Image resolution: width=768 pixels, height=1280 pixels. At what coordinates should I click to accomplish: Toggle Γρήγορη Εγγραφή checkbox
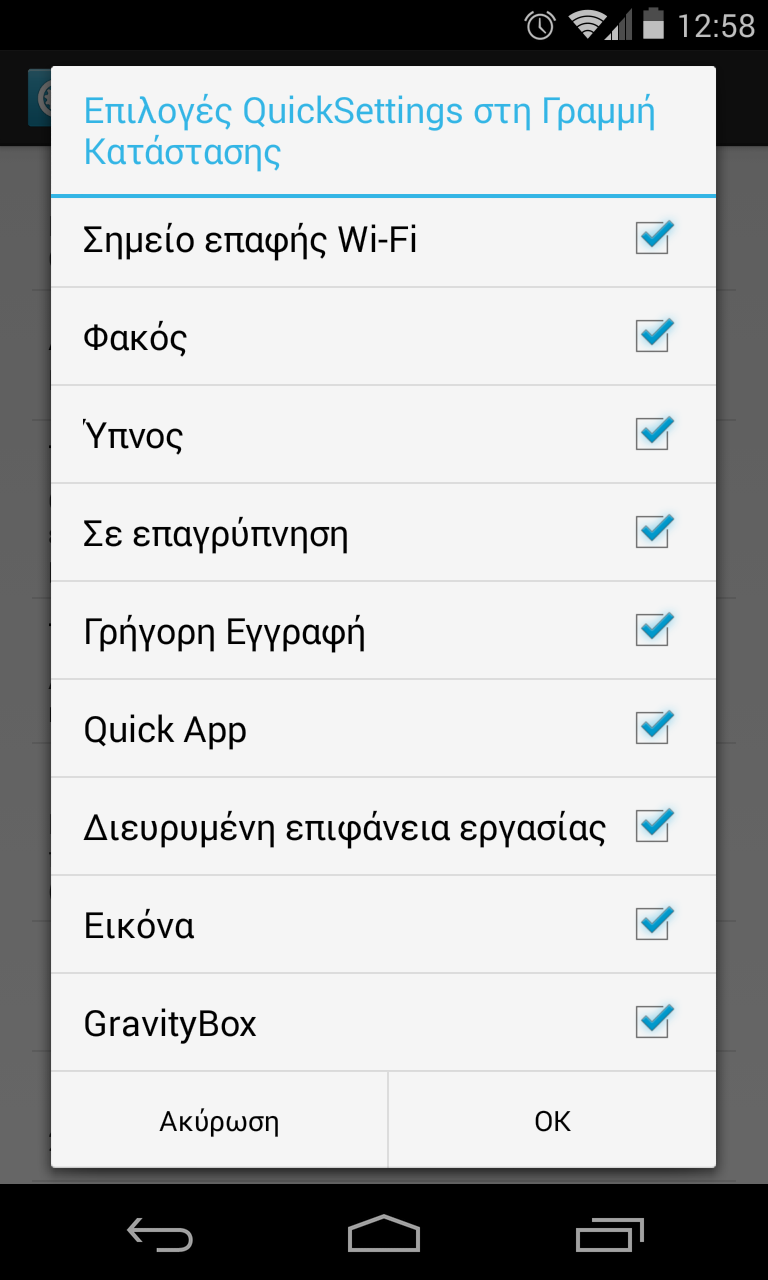[654, 631]
